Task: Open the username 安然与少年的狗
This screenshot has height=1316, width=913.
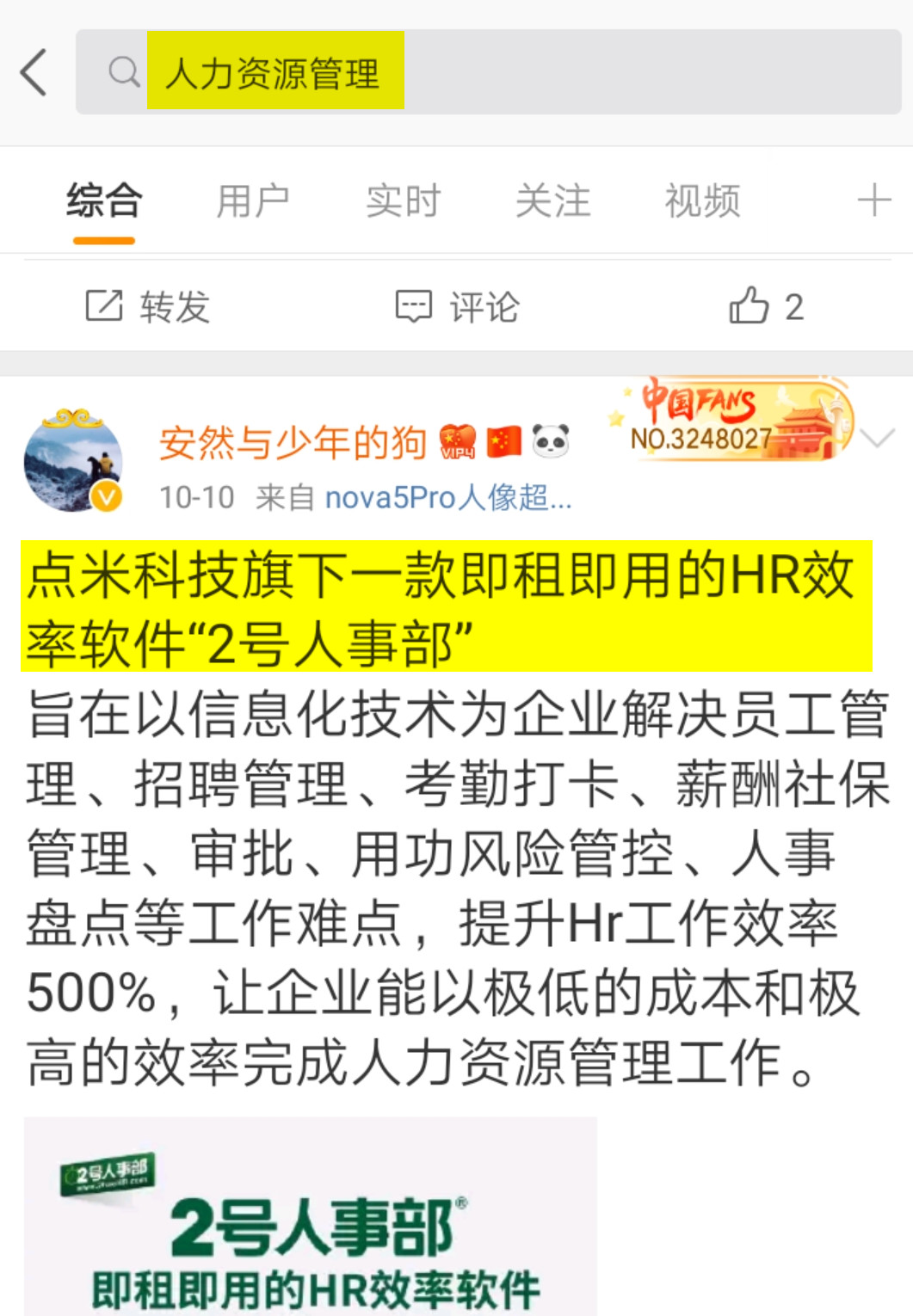Action: coord(293,442)
